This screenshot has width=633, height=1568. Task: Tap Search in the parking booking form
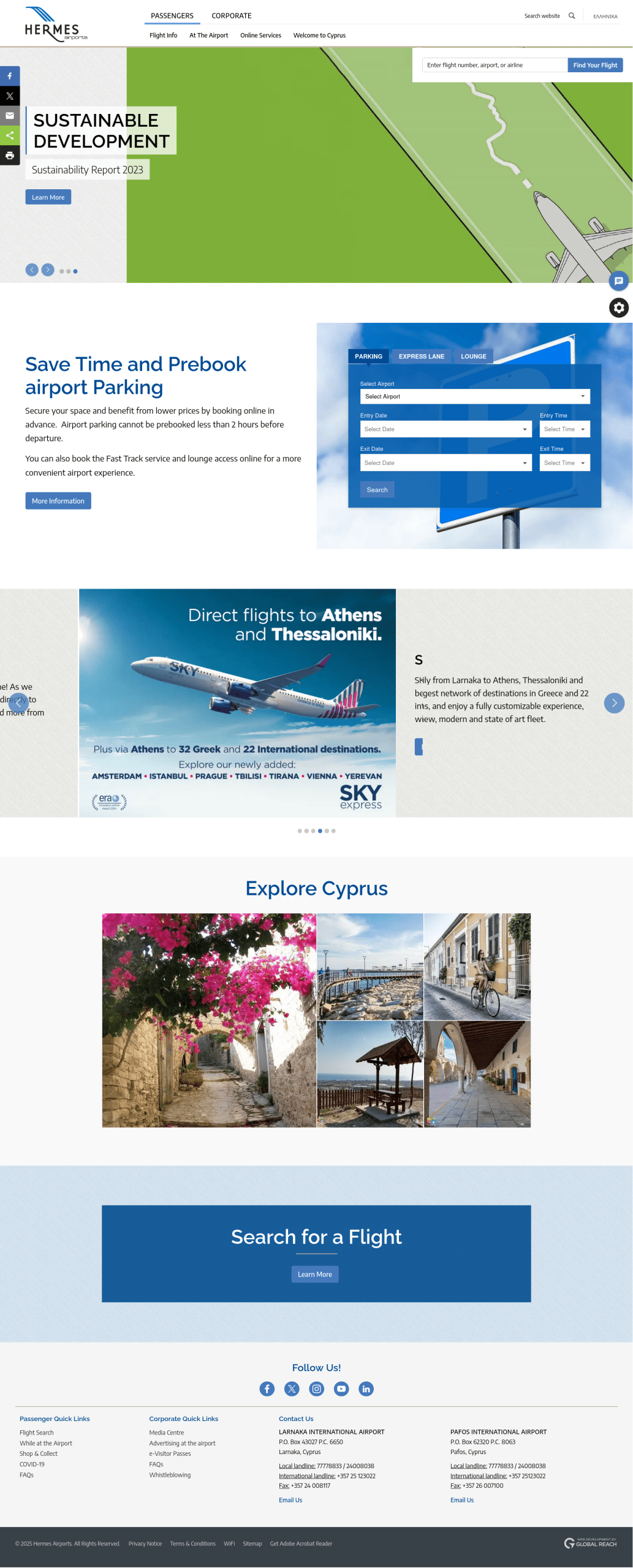[x=377, y=490]
